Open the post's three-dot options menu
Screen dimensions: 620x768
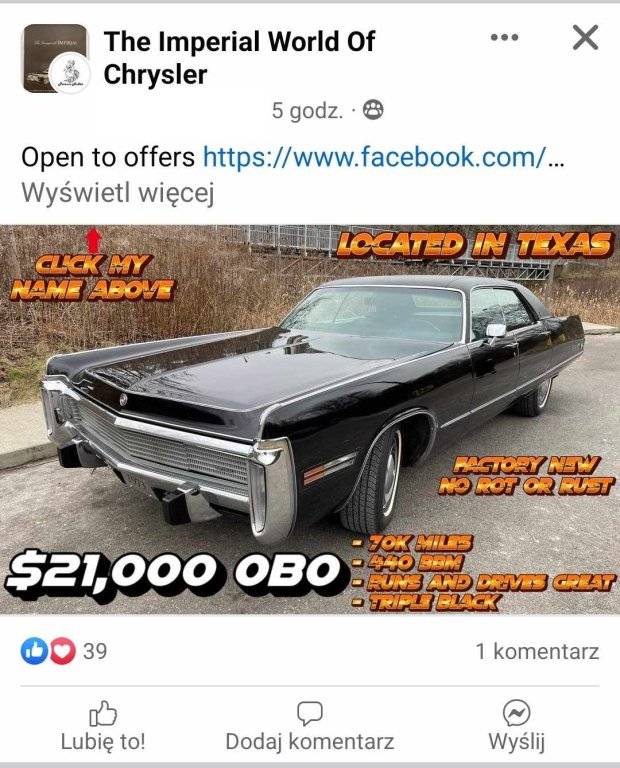coord(505,38)
